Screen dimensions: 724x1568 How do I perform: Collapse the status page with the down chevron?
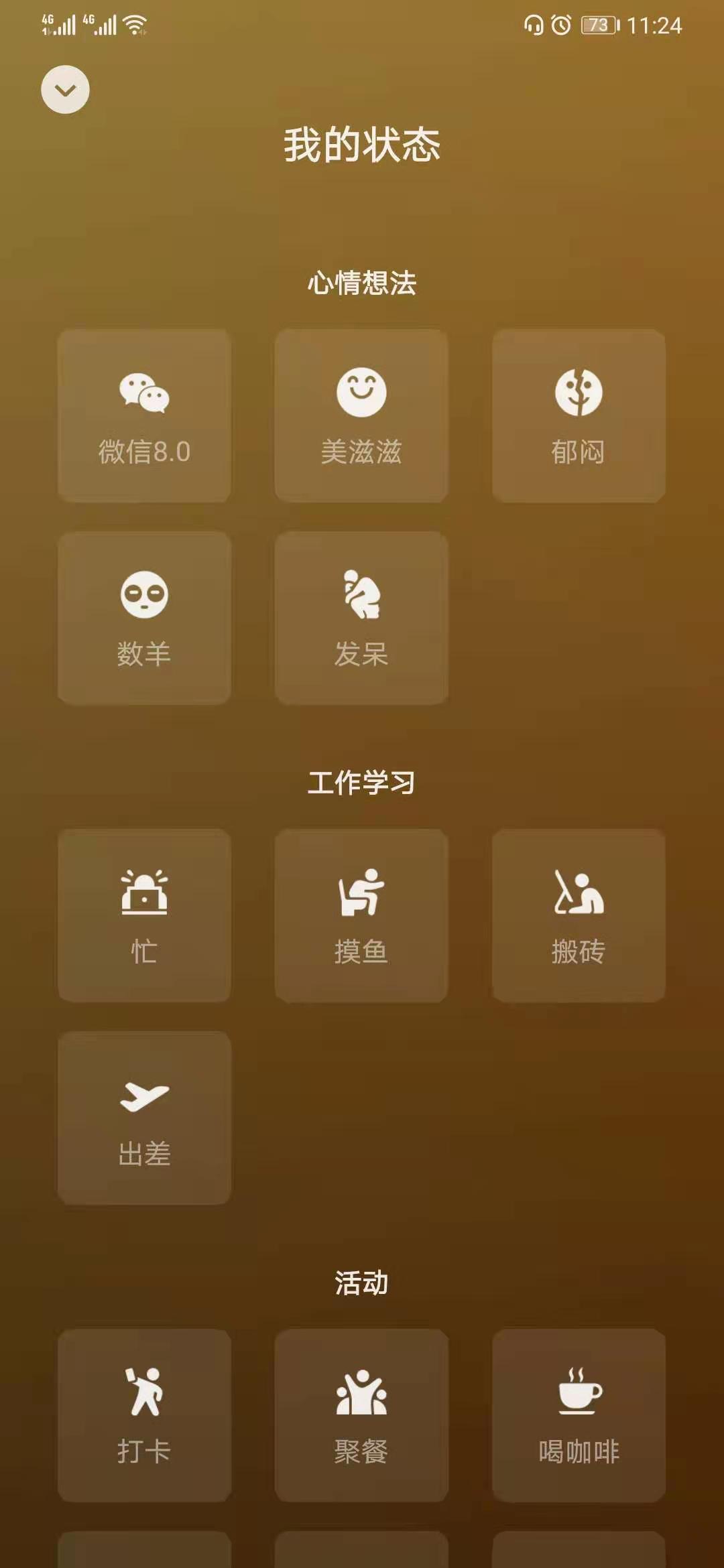65,90
